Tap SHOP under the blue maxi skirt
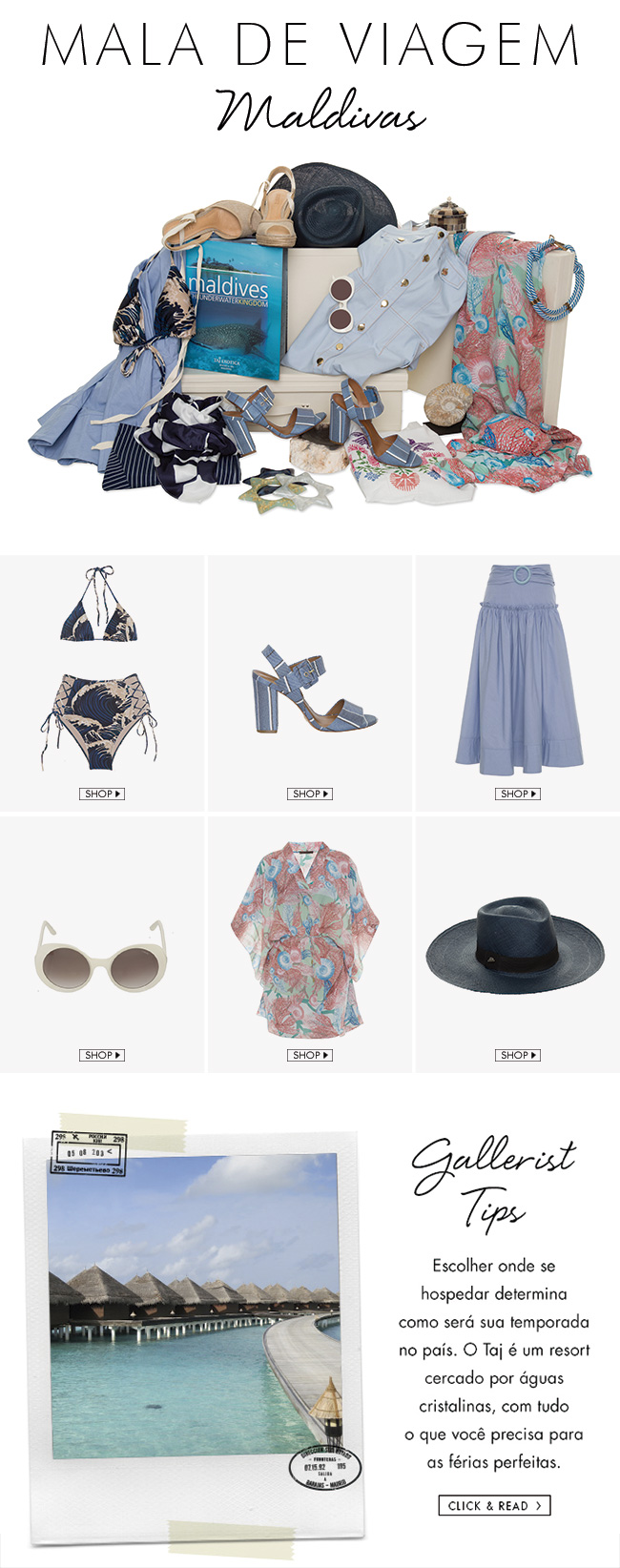620x1568 pixels. click(x=518, y=794)
